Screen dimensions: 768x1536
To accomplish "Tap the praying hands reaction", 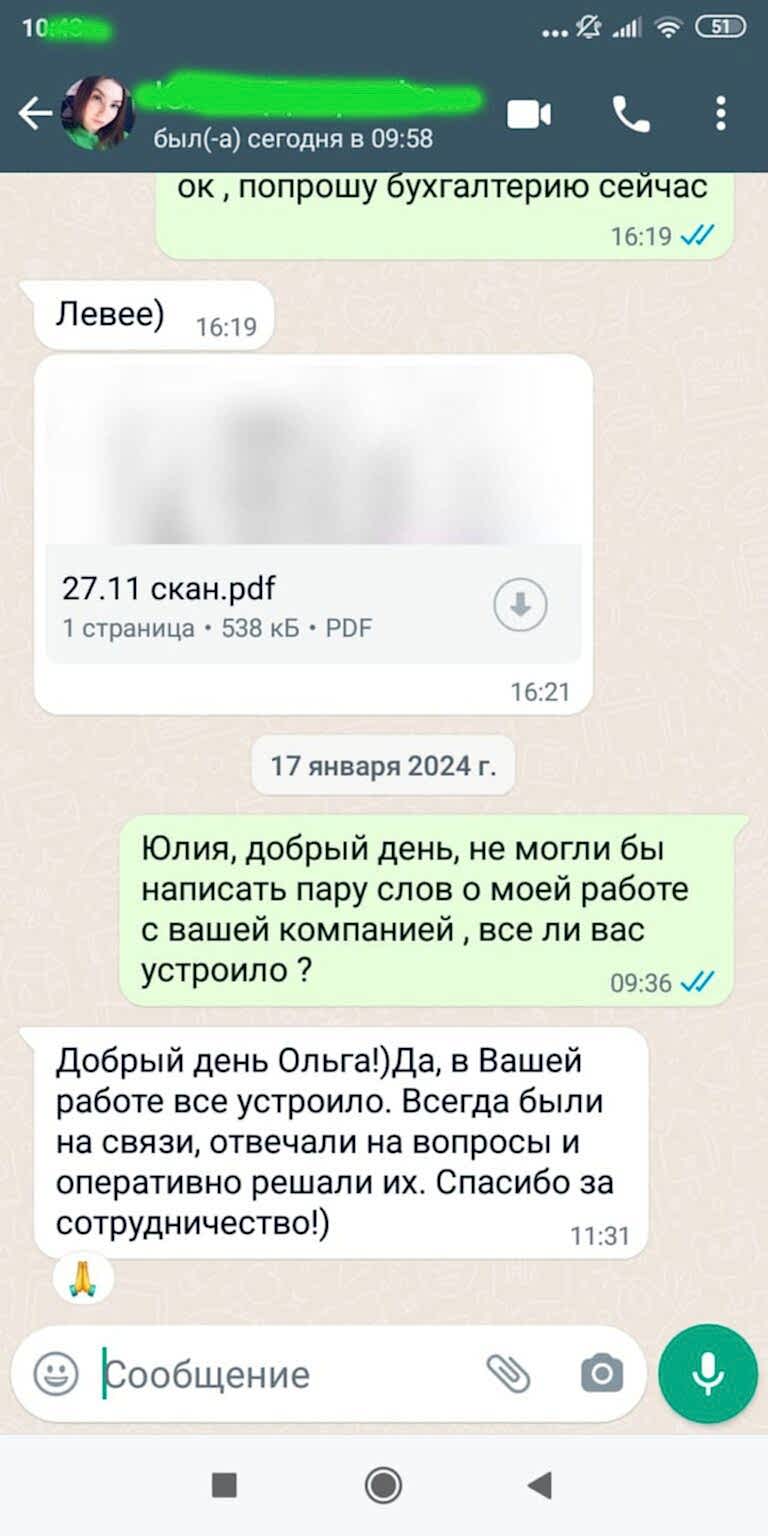I will (x=81, y=1280).
